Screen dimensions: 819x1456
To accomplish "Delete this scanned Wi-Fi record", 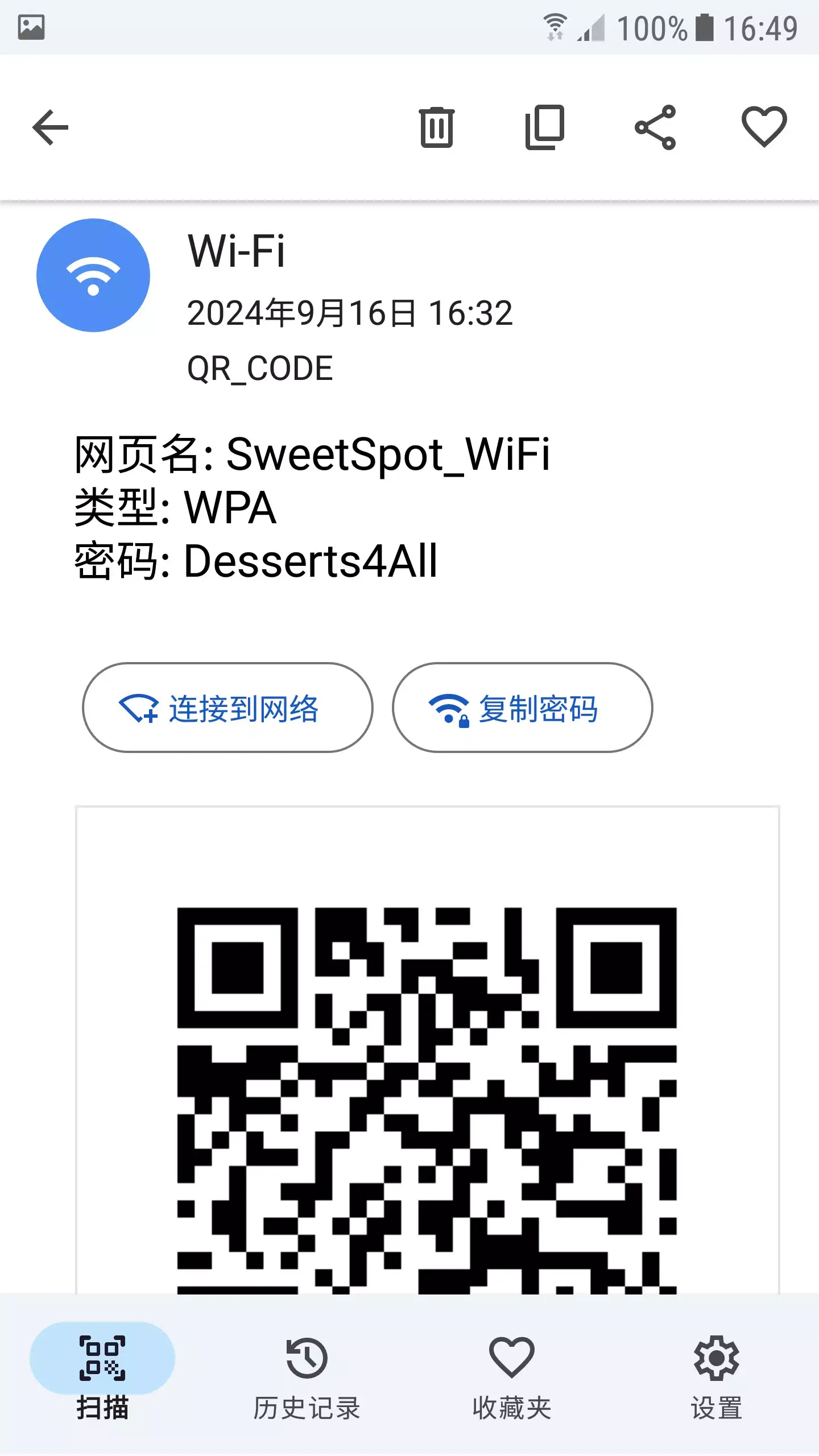I will 436,127.
